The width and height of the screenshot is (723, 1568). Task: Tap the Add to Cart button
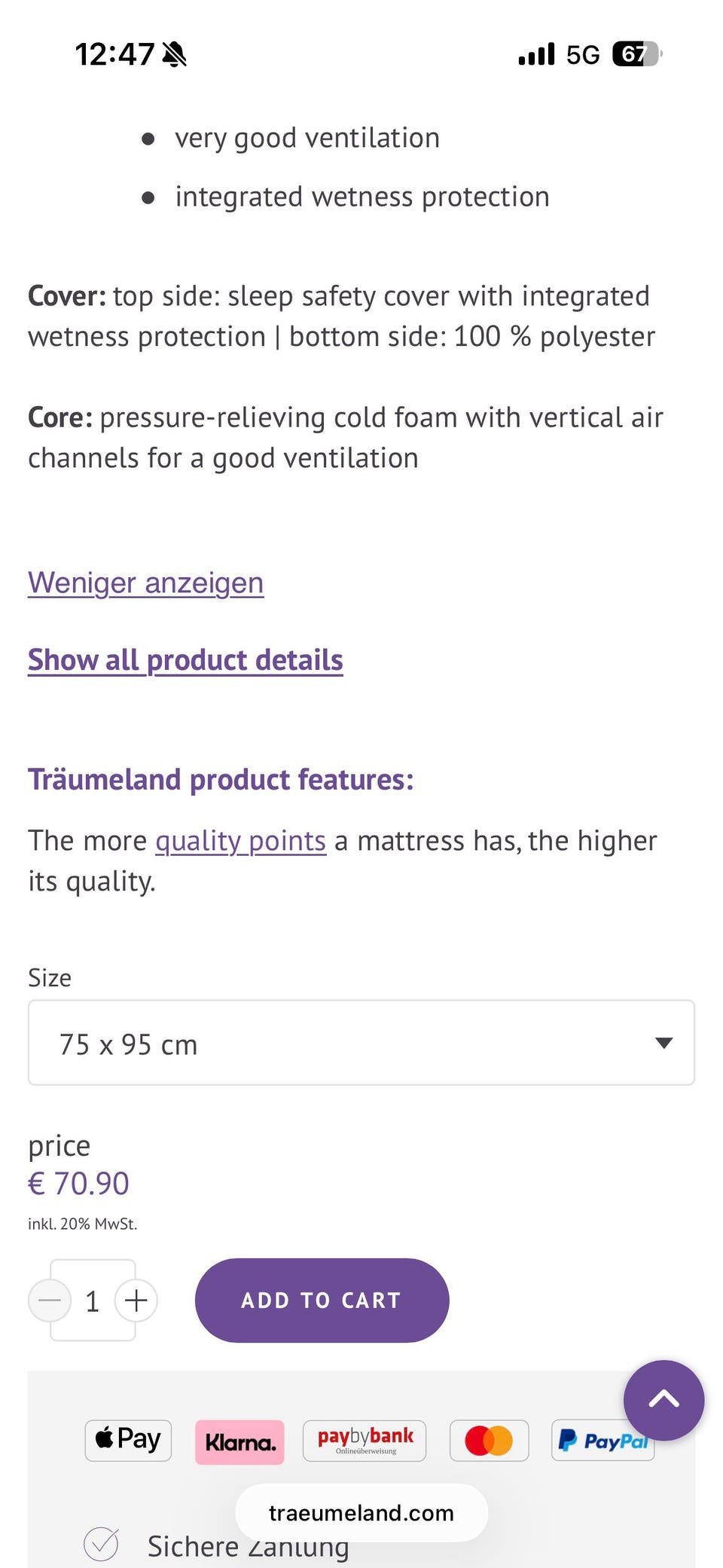click(322, 1301)
